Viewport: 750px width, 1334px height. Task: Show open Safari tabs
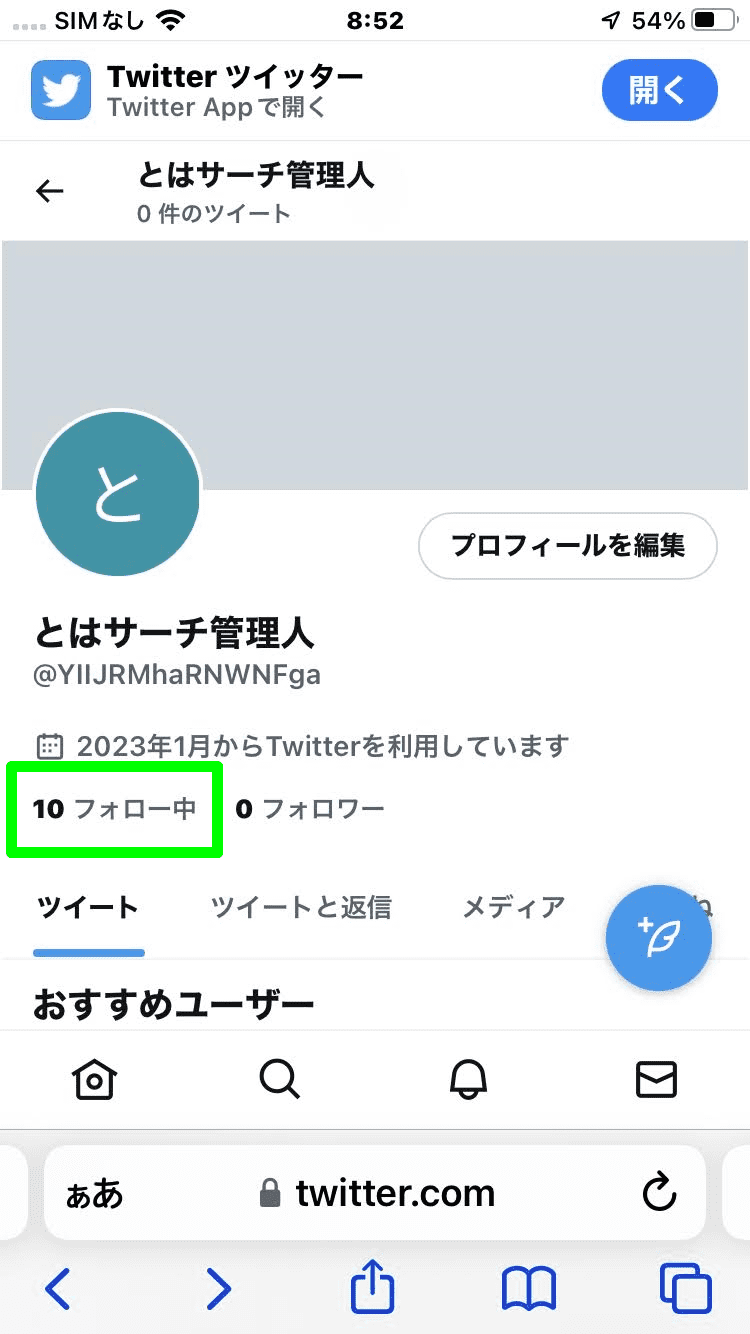pyautogui.click(x=686, y=1288)
